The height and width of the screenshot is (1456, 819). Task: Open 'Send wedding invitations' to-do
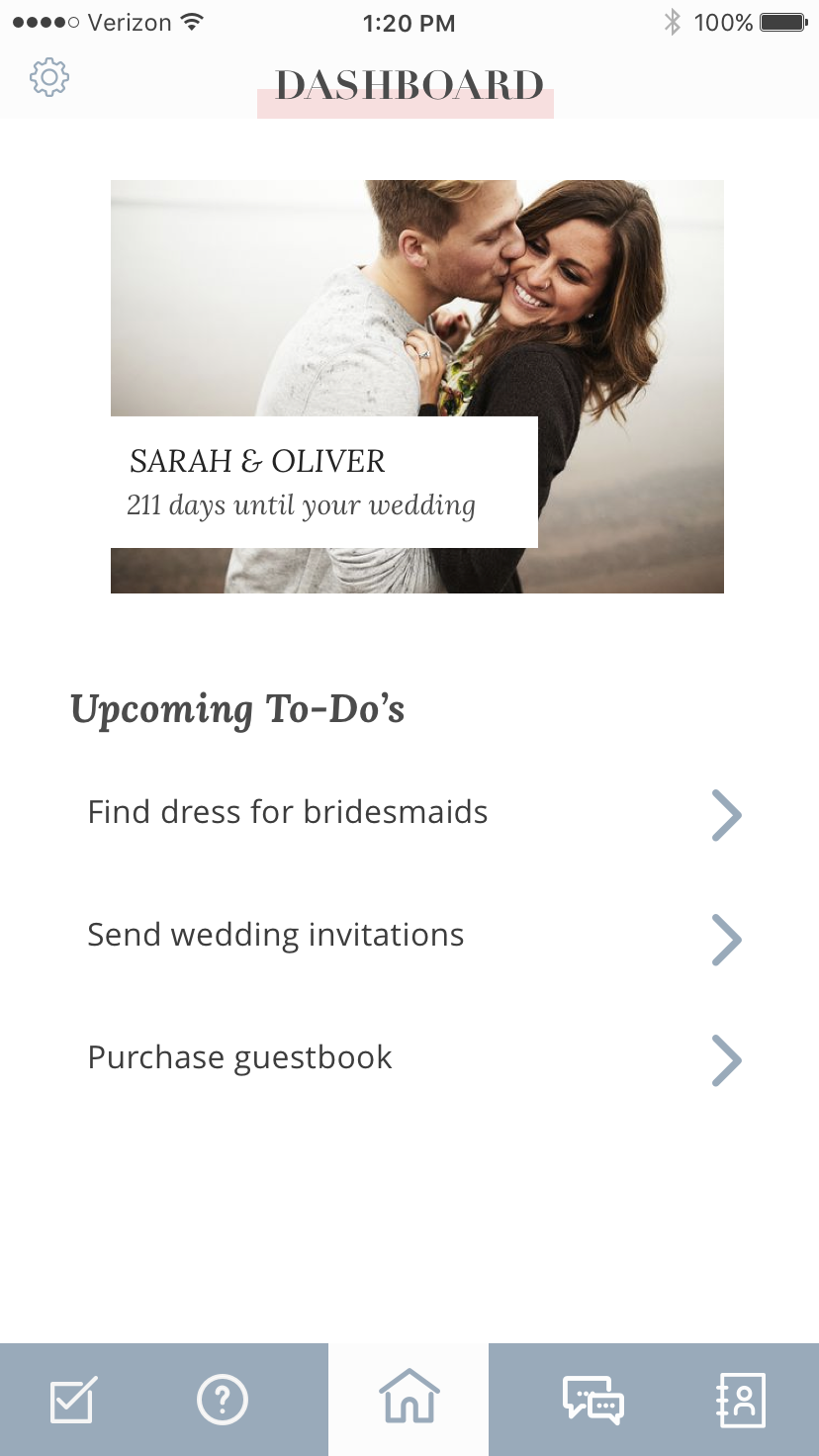(x=409, y=937)
